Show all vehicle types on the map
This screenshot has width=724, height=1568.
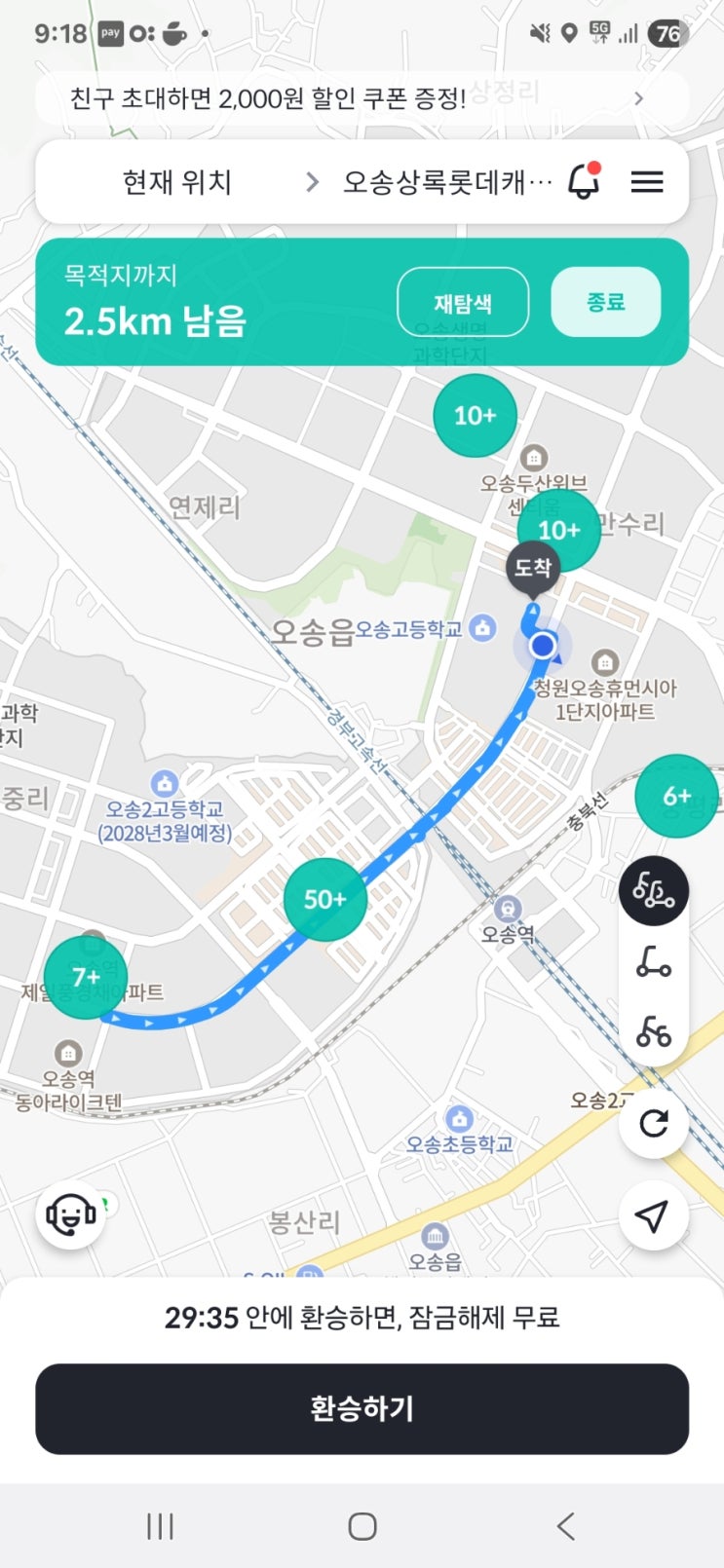[653, 890]
